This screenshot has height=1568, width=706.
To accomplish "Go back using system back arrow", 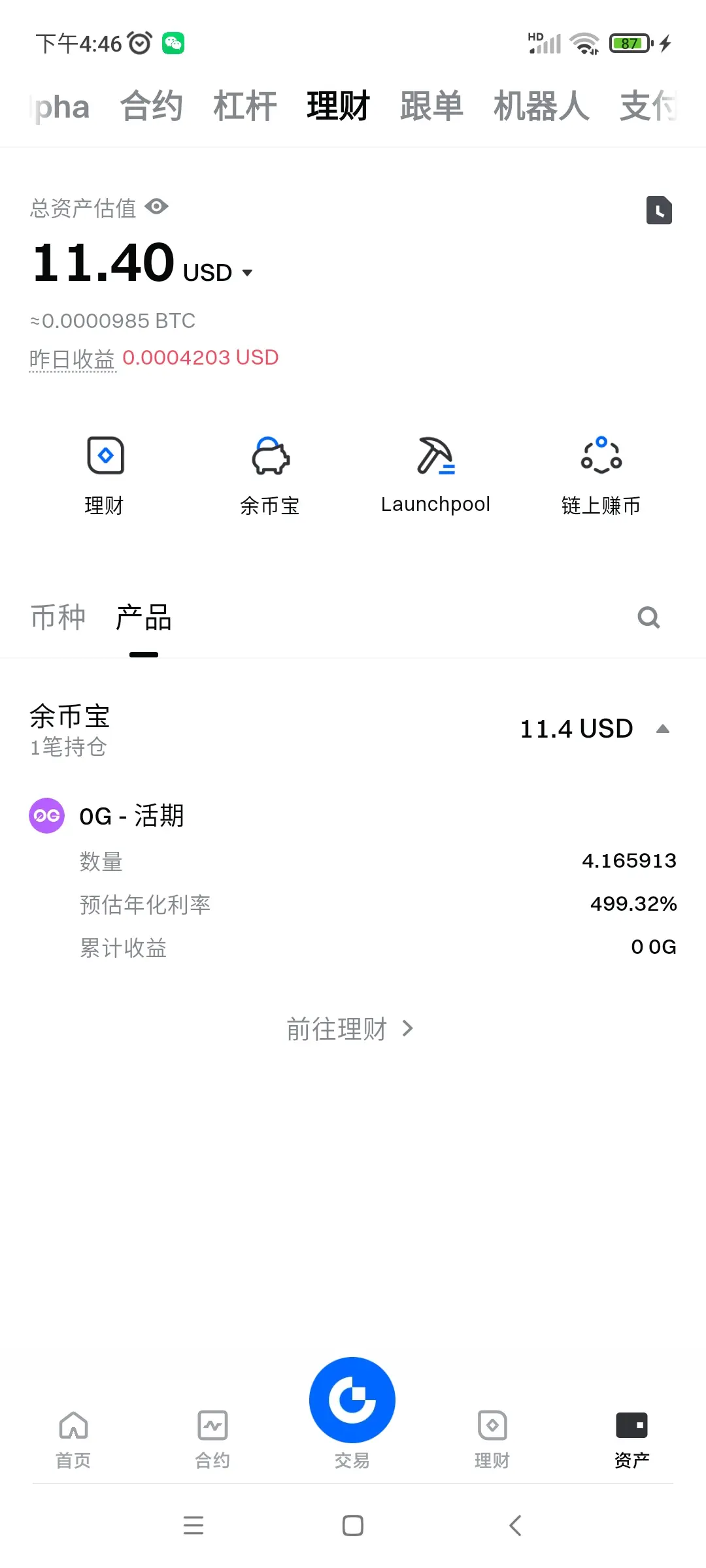I will (515, 1526).
